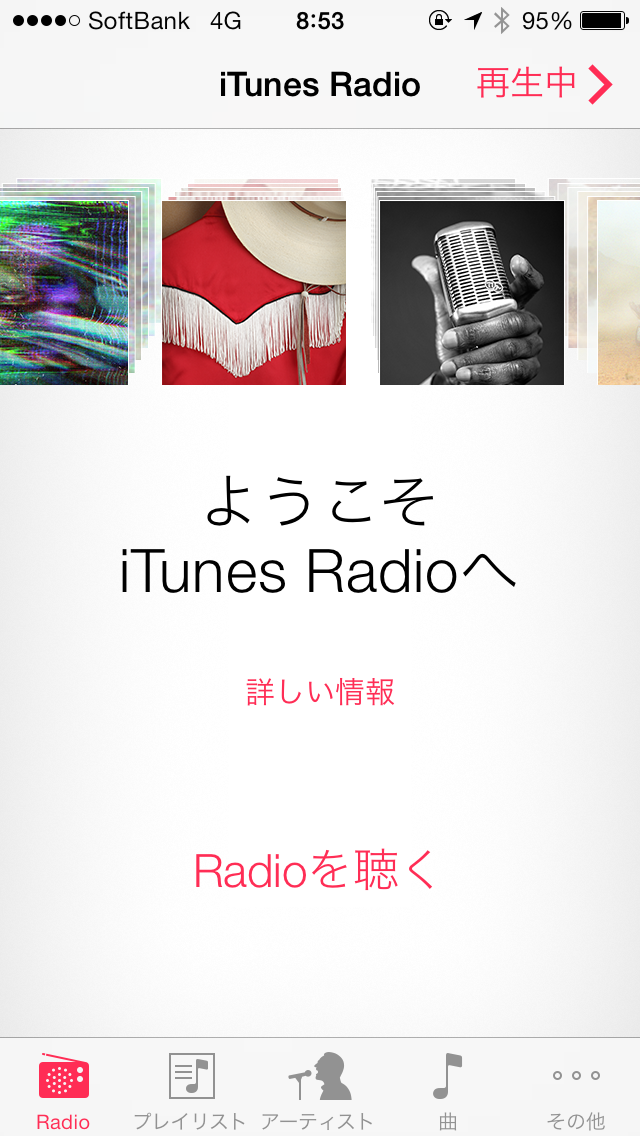640x1136 pixels.
Task: Tap the 詳しい情報 link
Action: pyautogui.click(x=320, y=692)
